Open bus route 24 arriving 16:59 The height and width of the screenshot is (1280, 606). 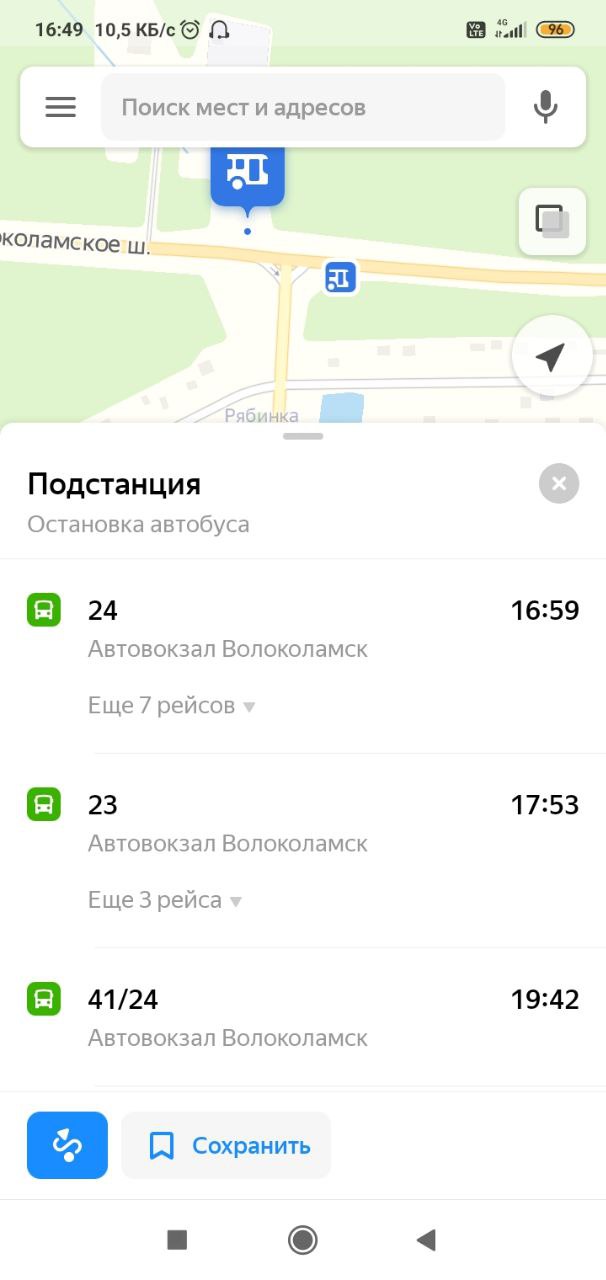[303, 629]
